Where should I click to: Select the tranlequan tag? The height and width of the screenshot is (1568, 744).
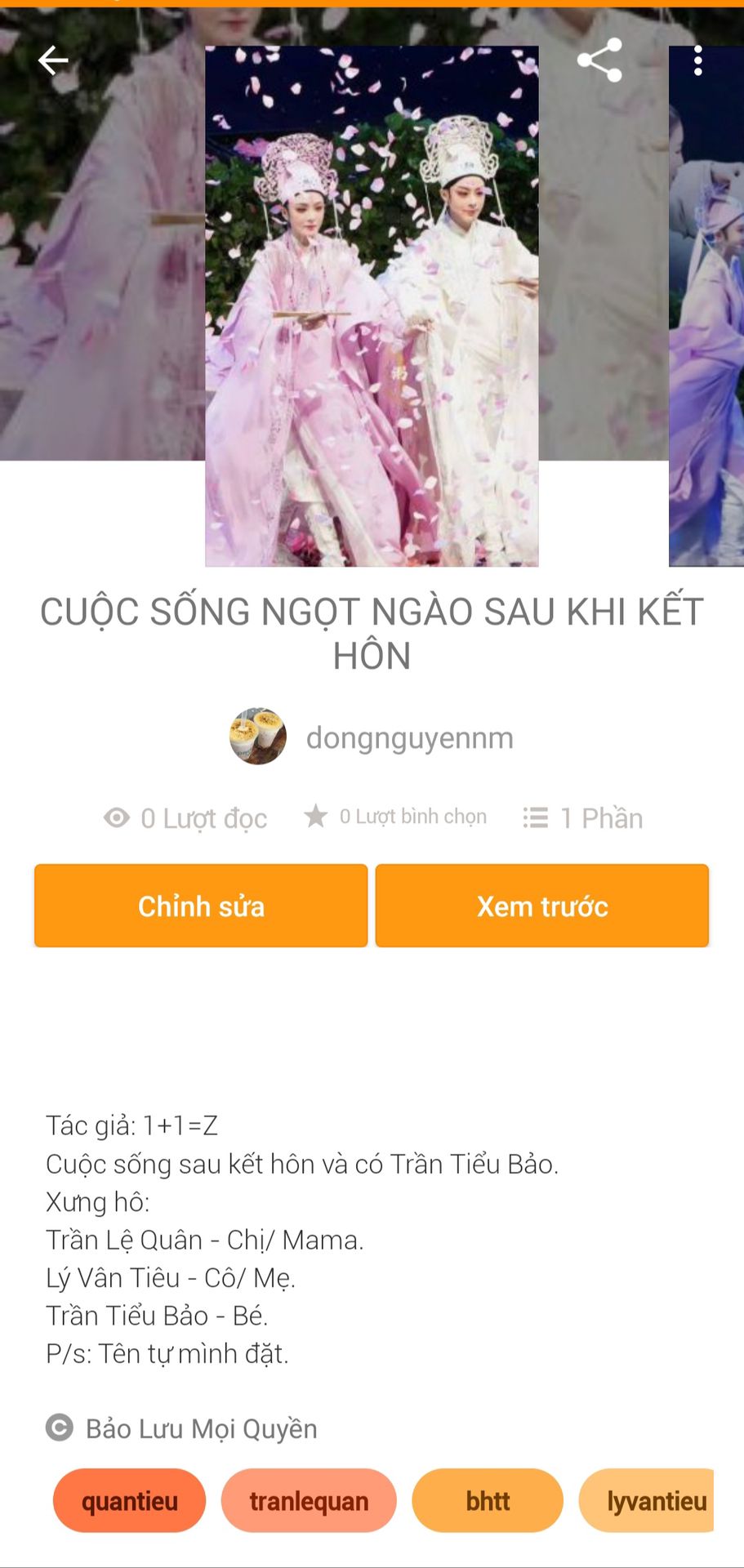[309, 1501]
